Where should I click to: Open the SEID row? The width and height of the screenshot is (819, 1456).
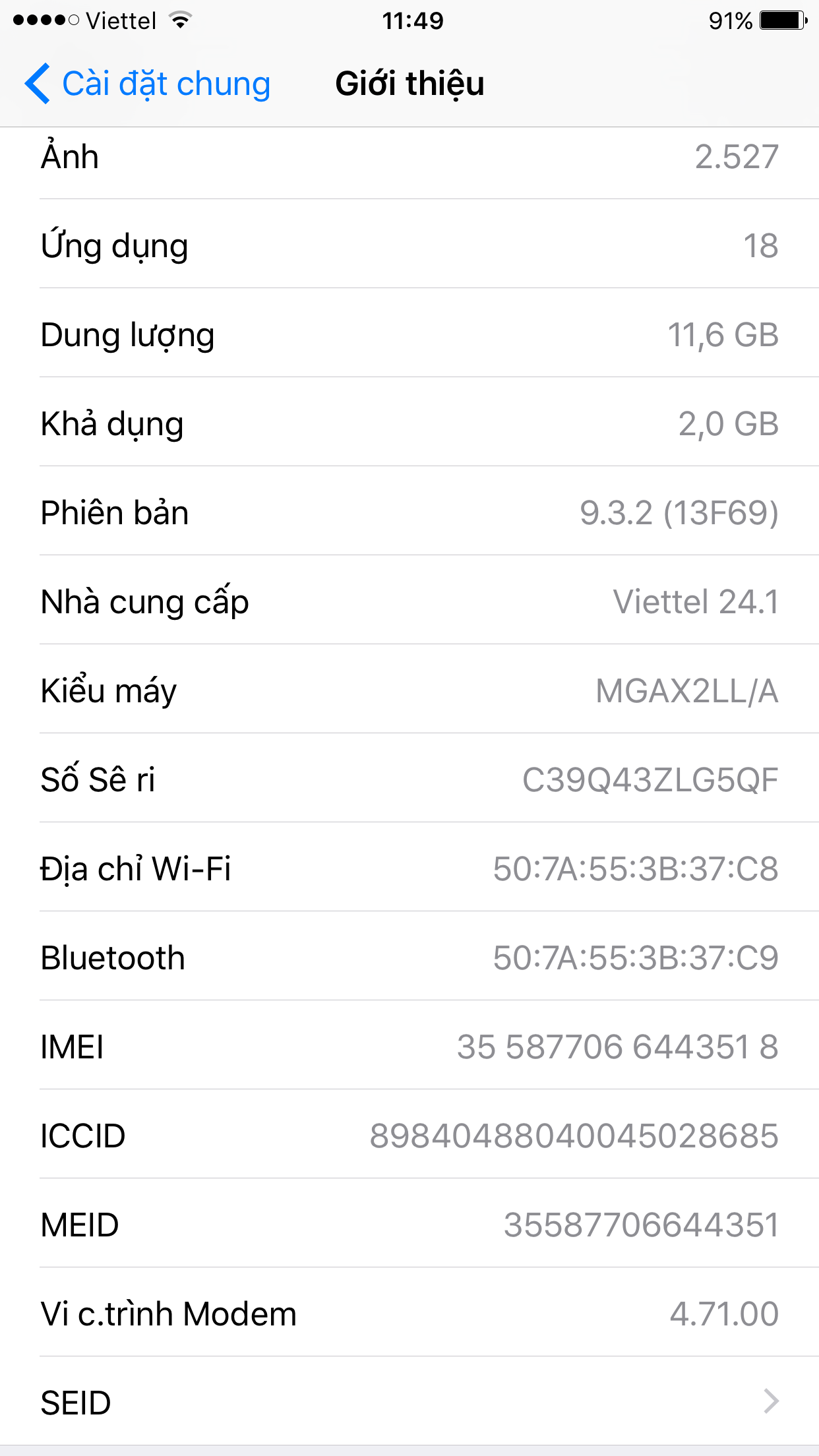click(409, 1401)
